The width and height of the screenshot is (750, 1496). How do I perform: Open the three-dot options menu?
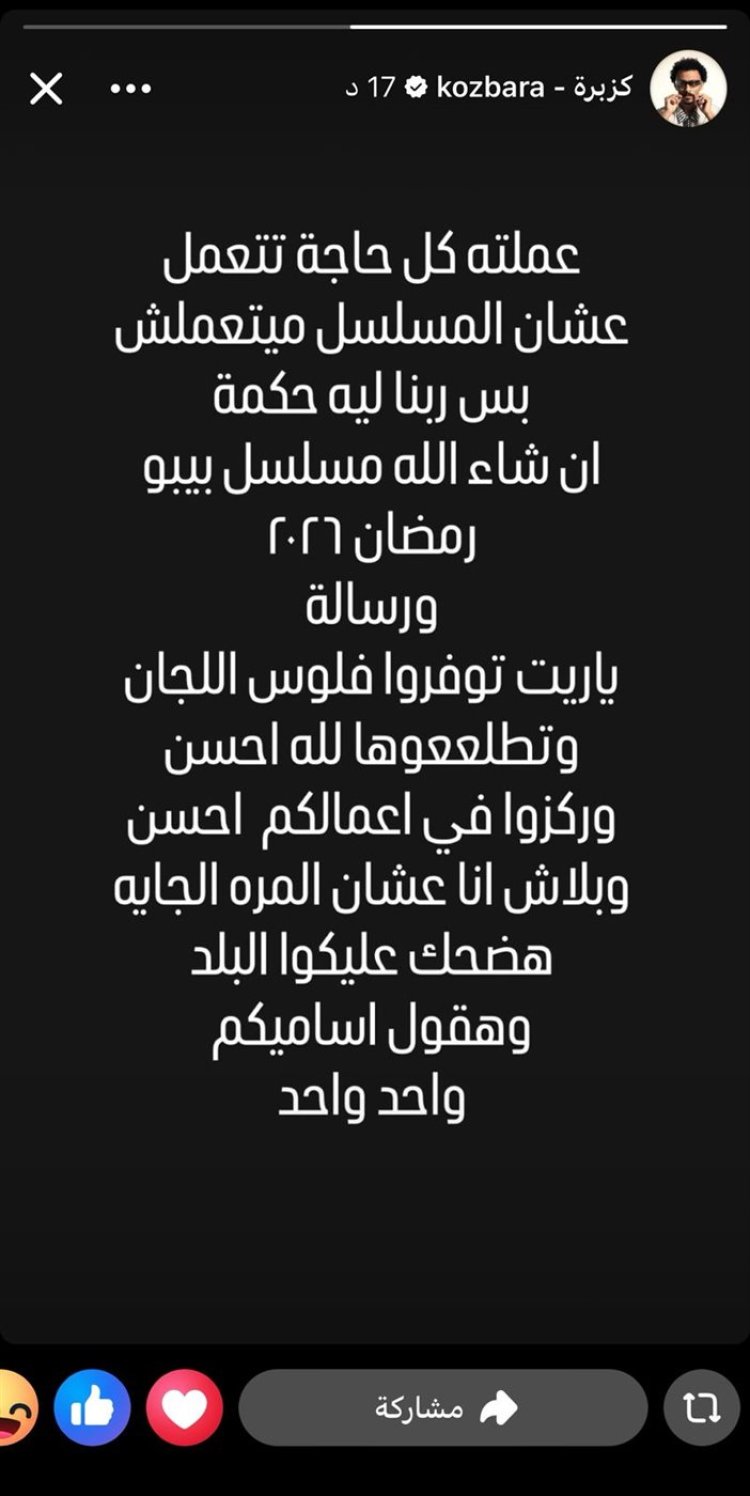[x=130, y=89]
